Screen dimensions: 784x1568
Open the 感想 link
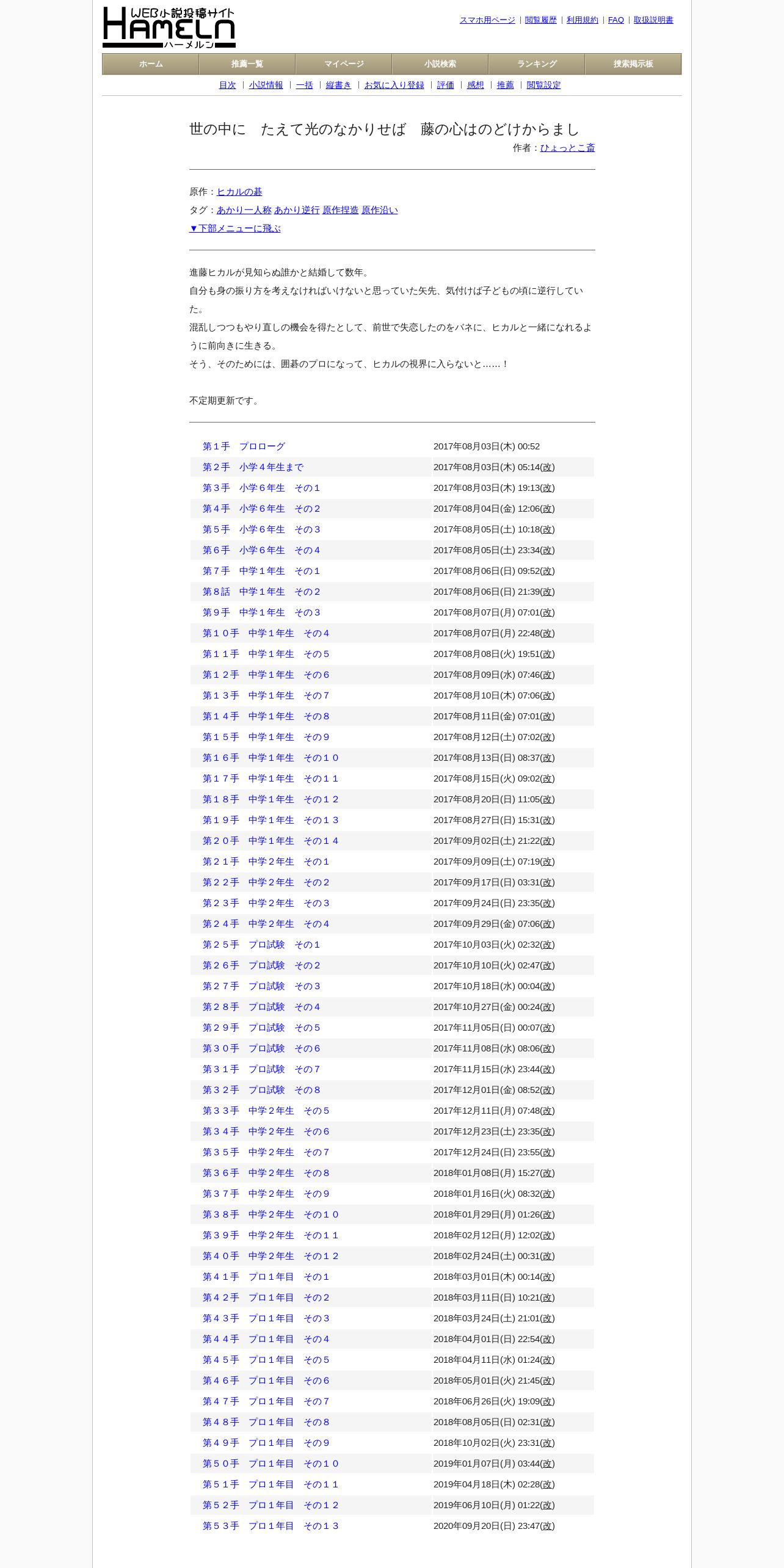tap(475, 85)
